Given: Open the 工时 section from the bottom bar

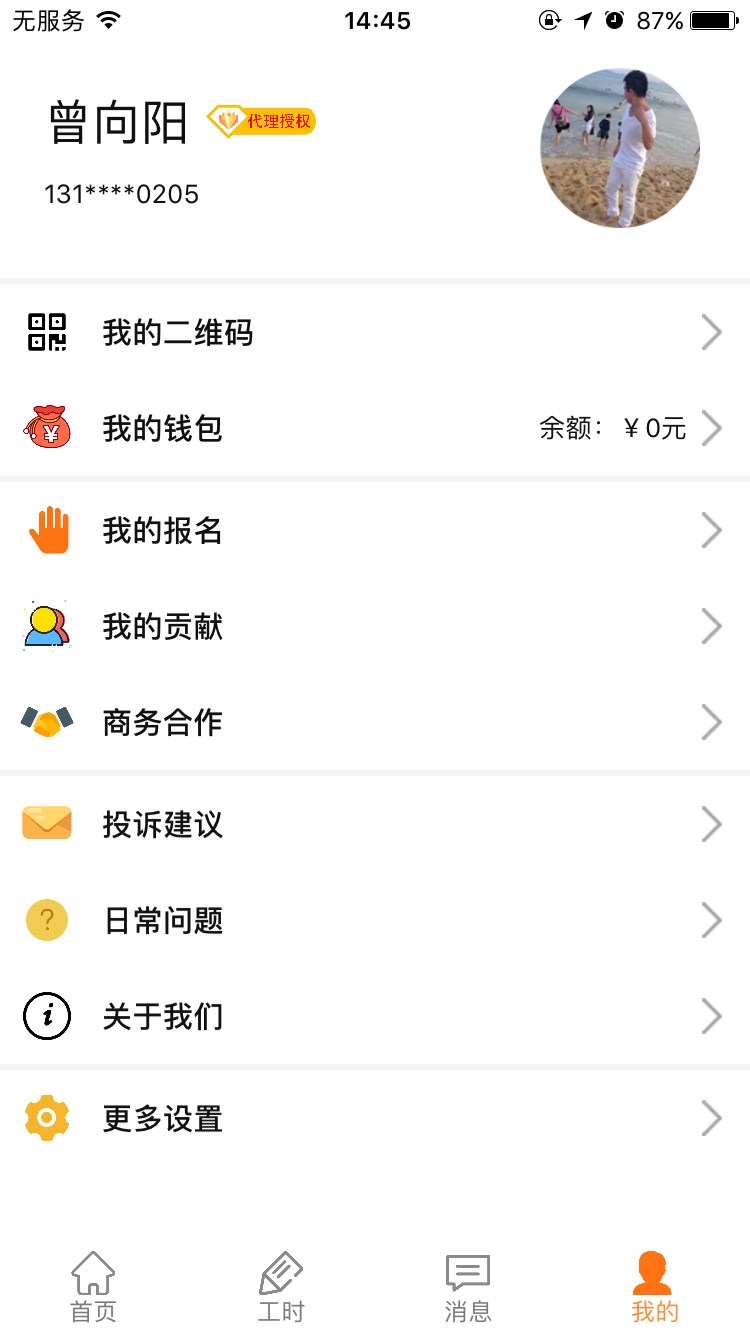Looking at the screenshot, I should 280,1285.
